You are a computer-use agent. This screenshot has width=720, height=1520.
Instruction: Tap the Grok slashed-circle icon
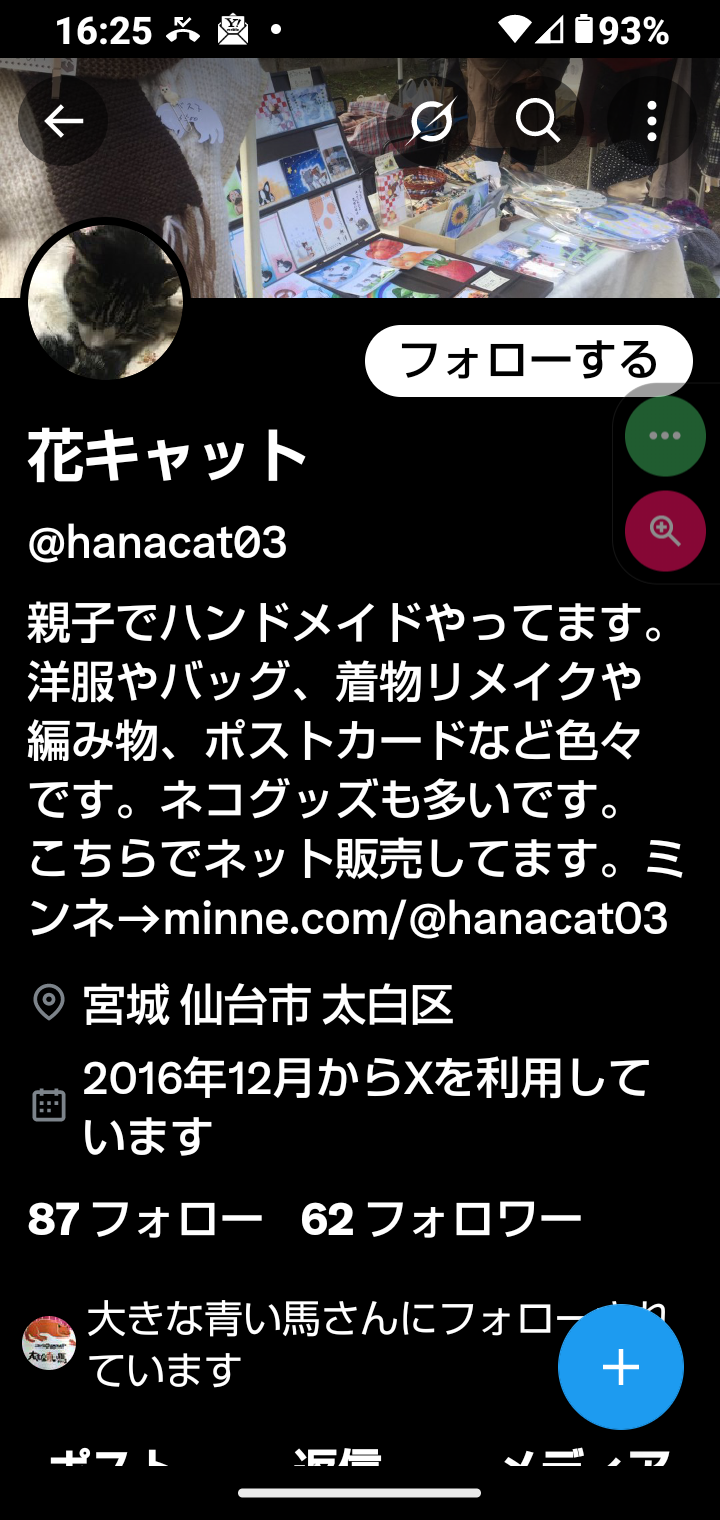pos(432,122)
